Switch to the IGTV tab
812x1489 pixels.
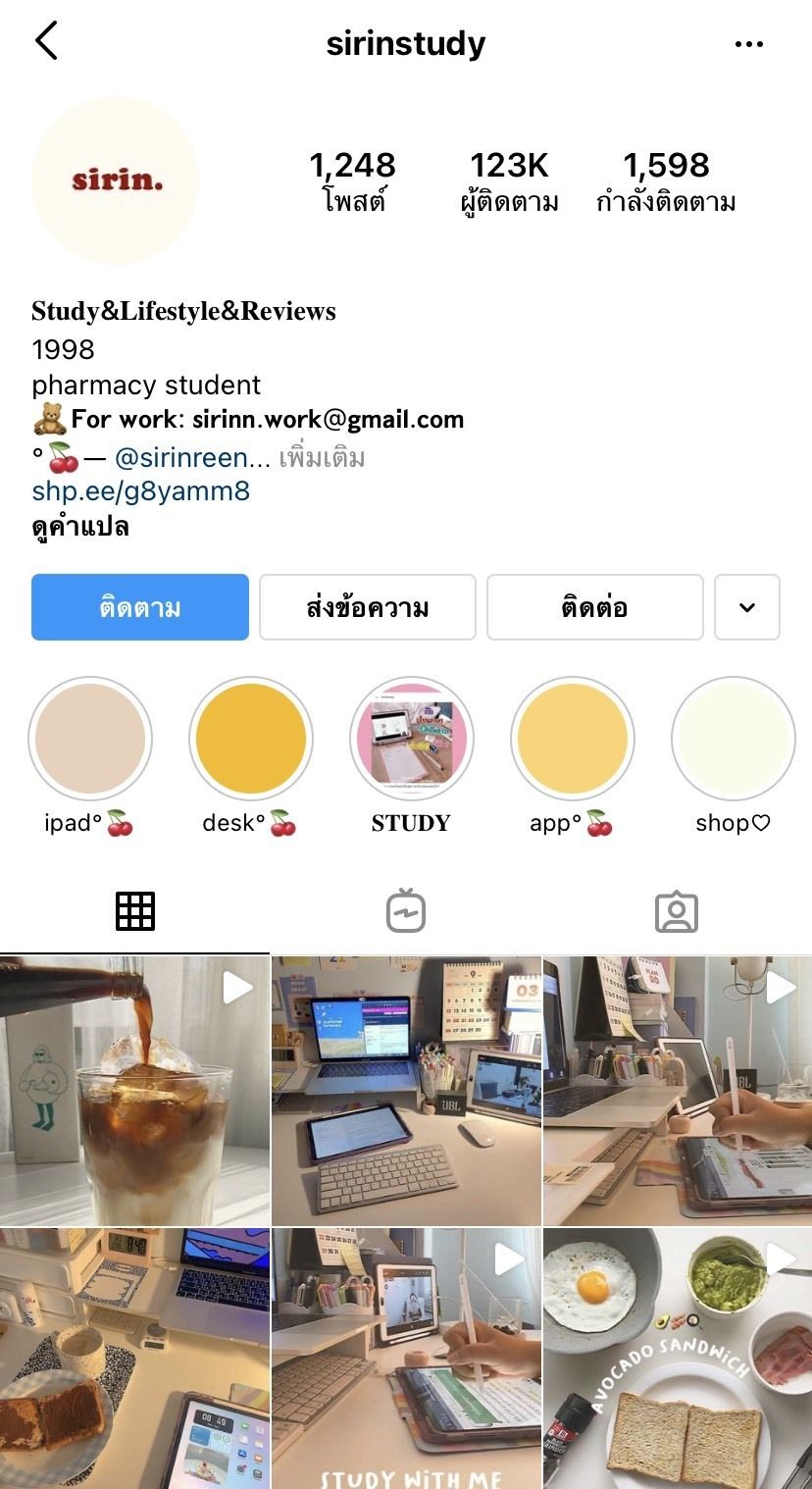tap(406, 911)
